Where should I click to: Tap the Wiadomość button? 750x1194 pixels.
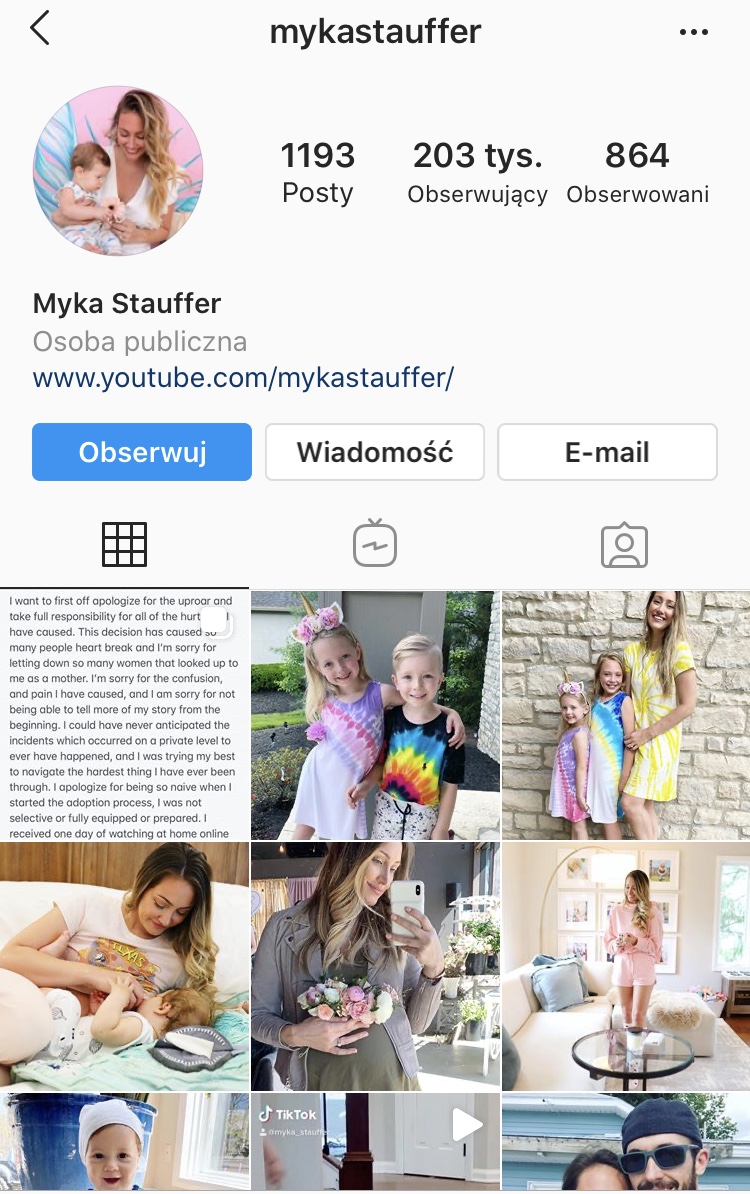[x=374, y=452]
